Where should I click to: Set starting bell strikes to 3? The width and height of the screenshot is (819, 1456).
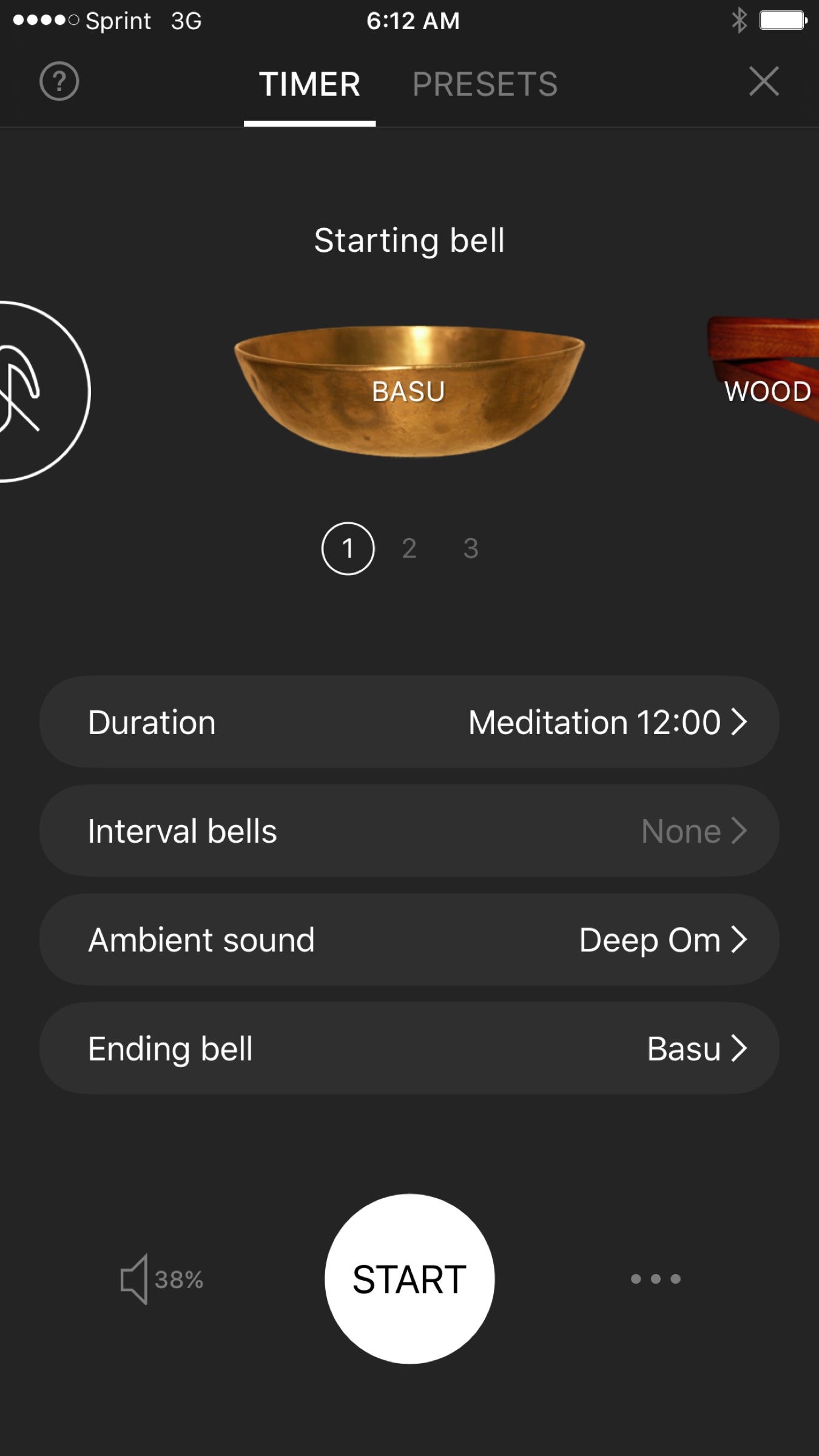point(471,548)
